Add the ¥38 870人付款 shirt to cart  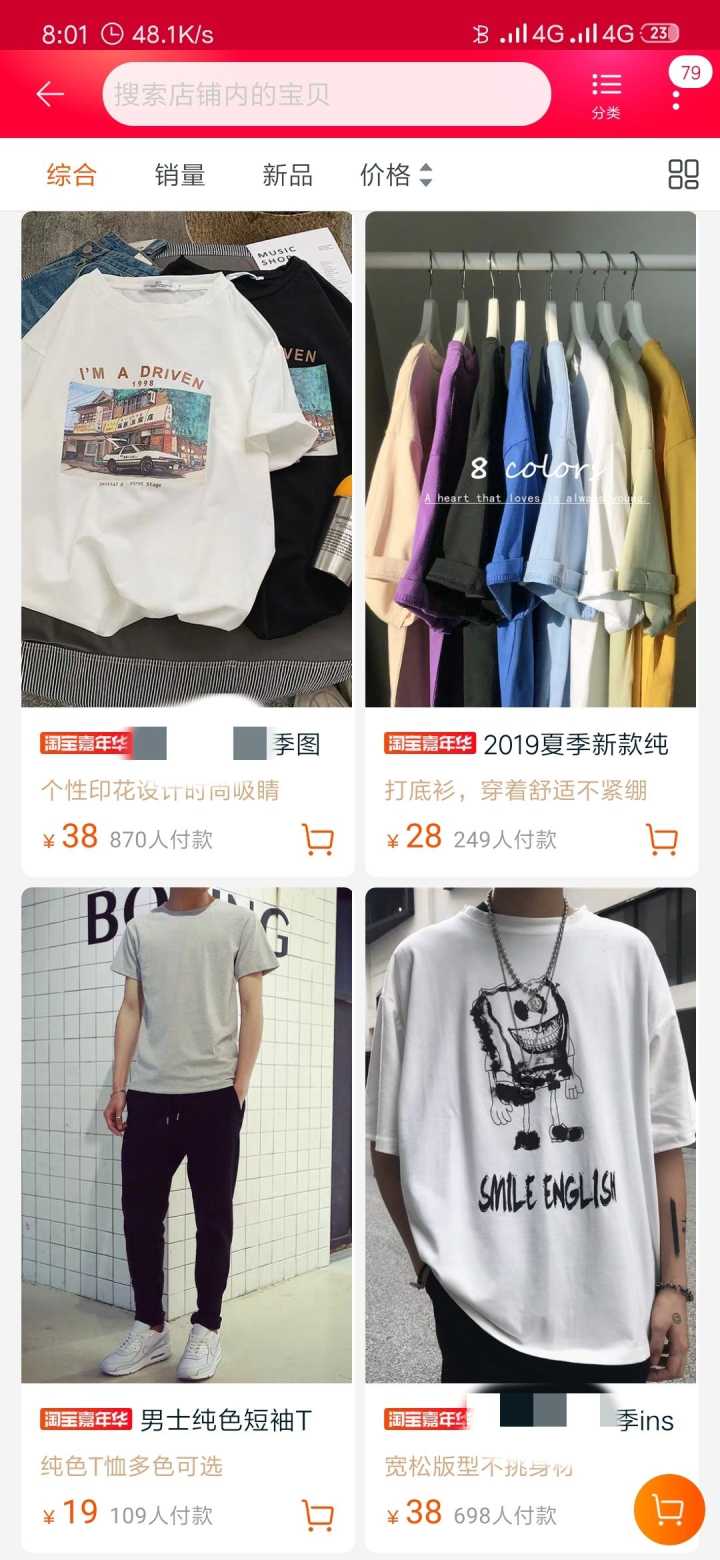click(317, 839)
